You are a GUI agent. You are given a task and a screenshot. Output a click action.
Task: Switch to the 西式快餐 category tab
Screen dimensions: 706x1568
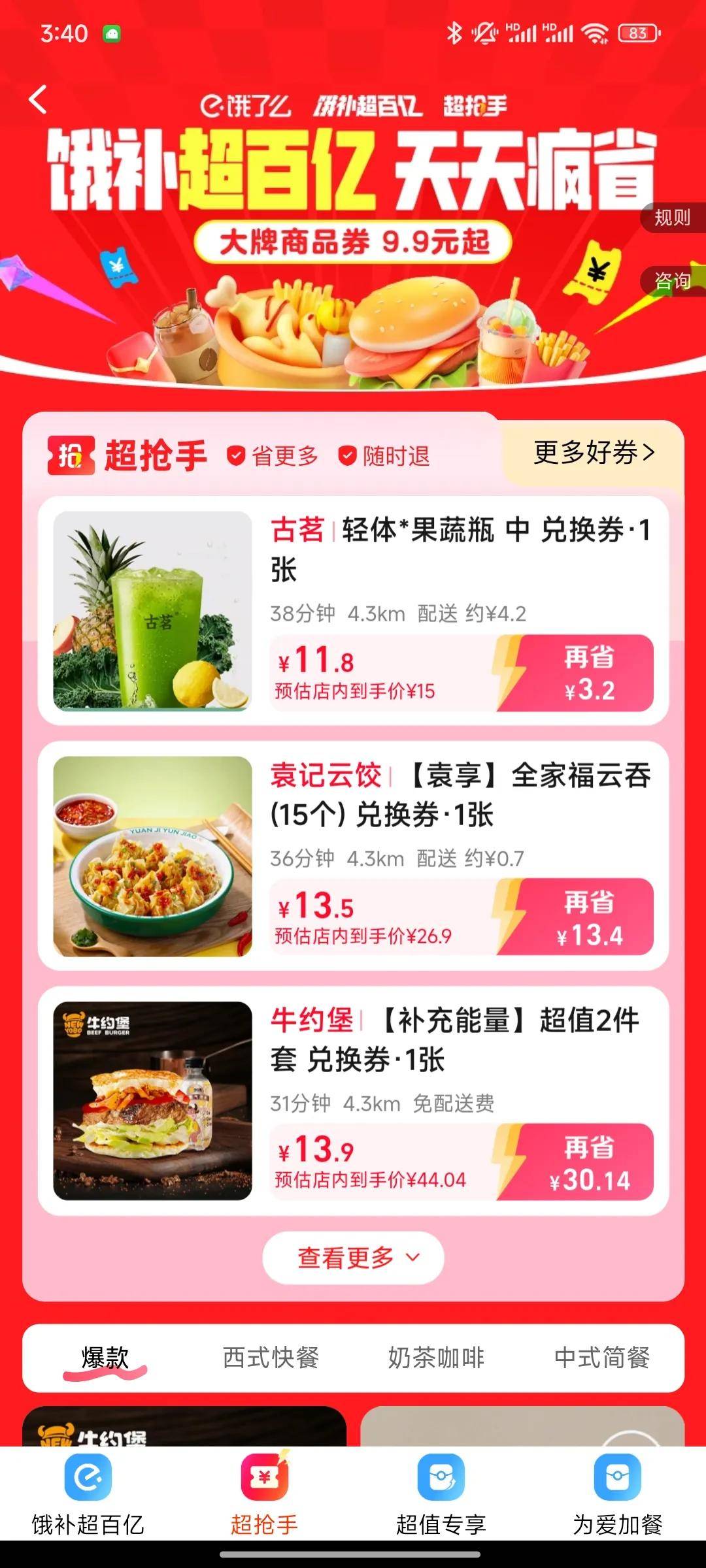click(x=271, y=1358)
